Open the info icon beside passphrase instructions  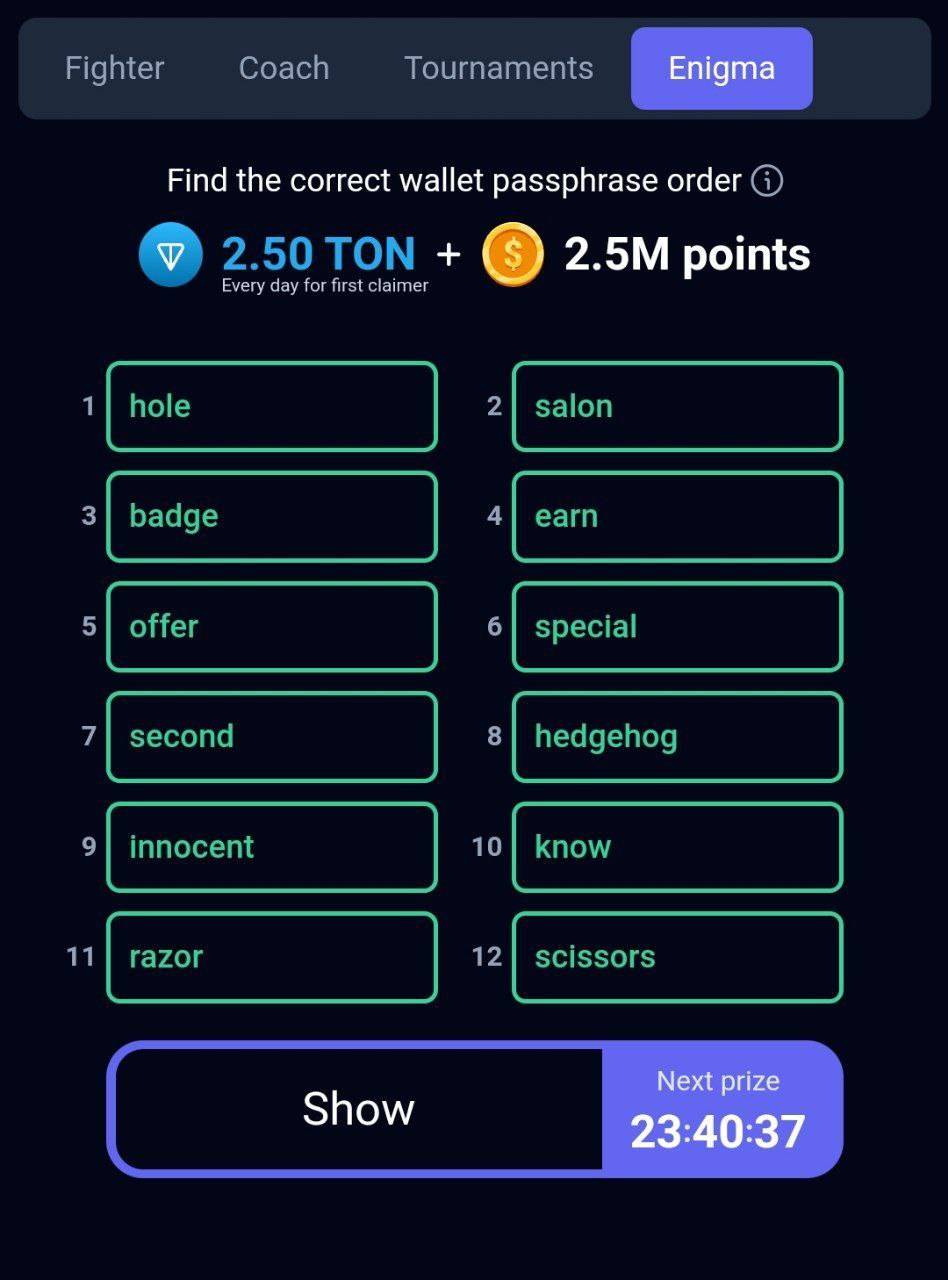767,181
